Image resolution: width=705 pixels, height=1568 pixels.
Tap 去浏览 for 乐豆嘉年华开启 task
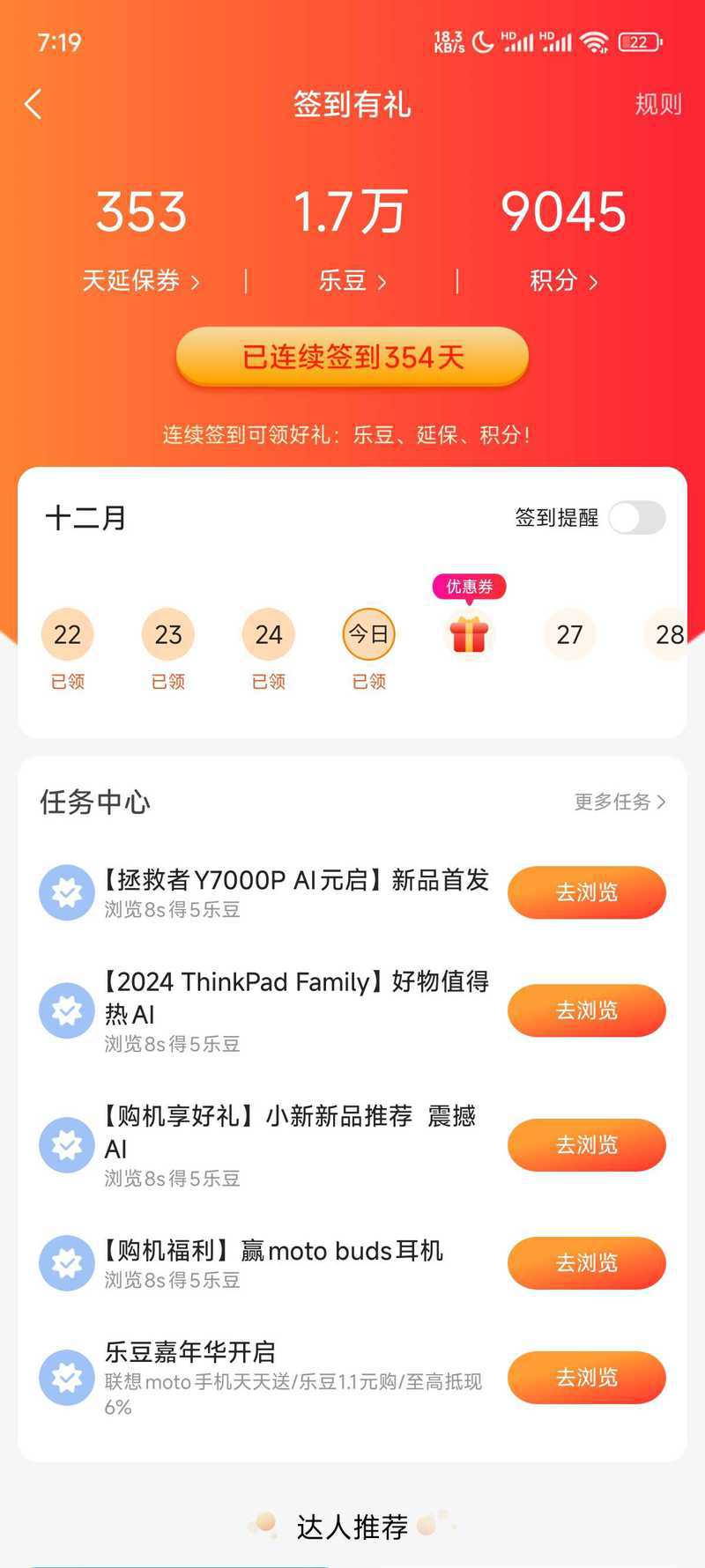[x=587, y=1378]
